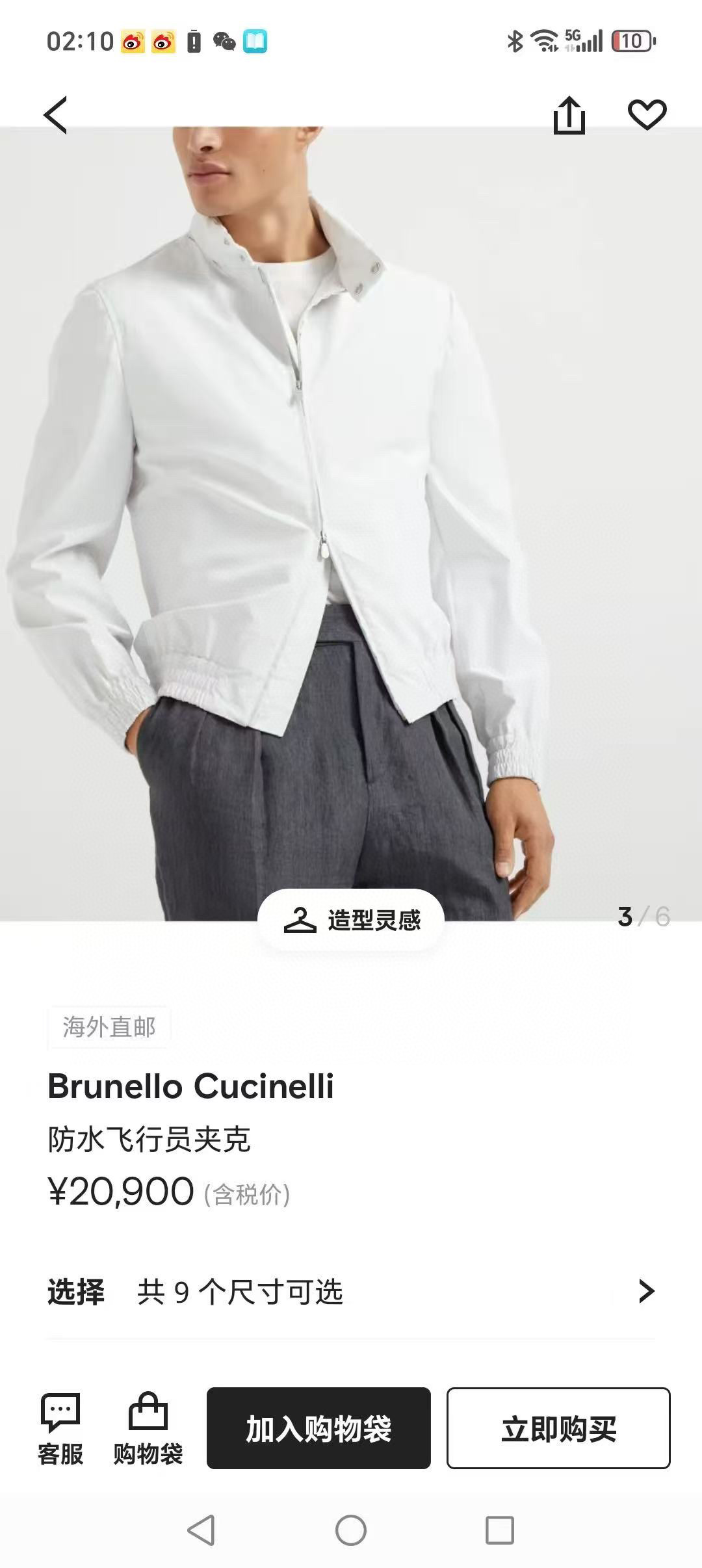Open system recent apps
This screenshot has height=1568, width=702.
click(500, 1530)
